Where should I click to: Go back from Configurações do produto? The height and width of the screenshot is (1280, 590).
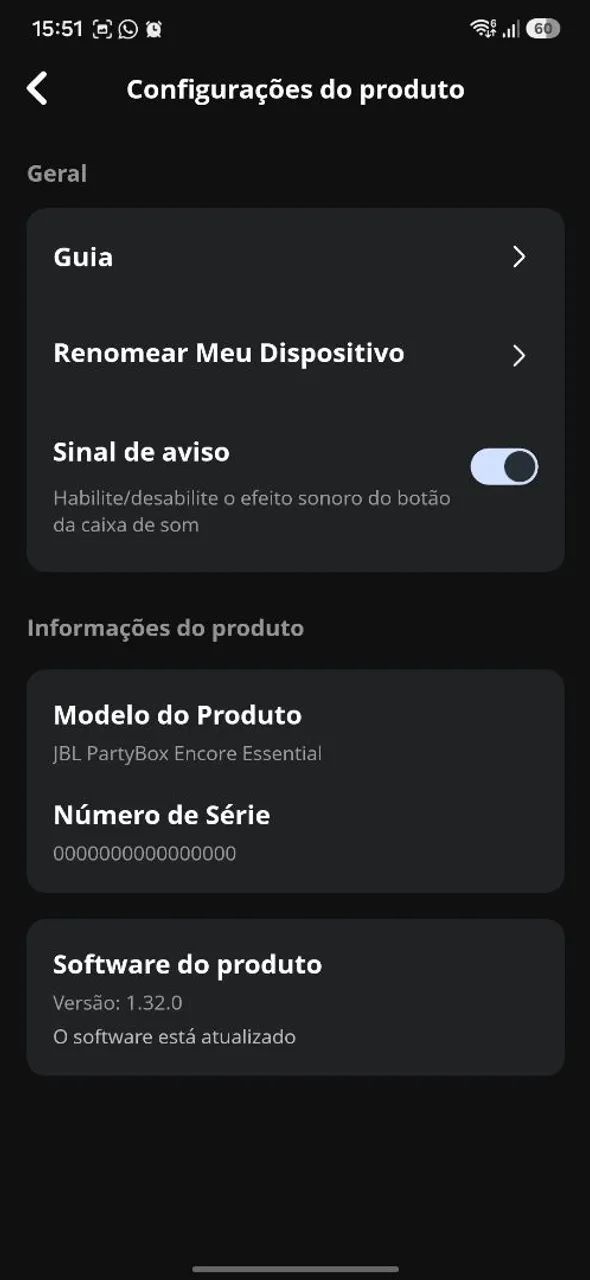coord(37,89)
